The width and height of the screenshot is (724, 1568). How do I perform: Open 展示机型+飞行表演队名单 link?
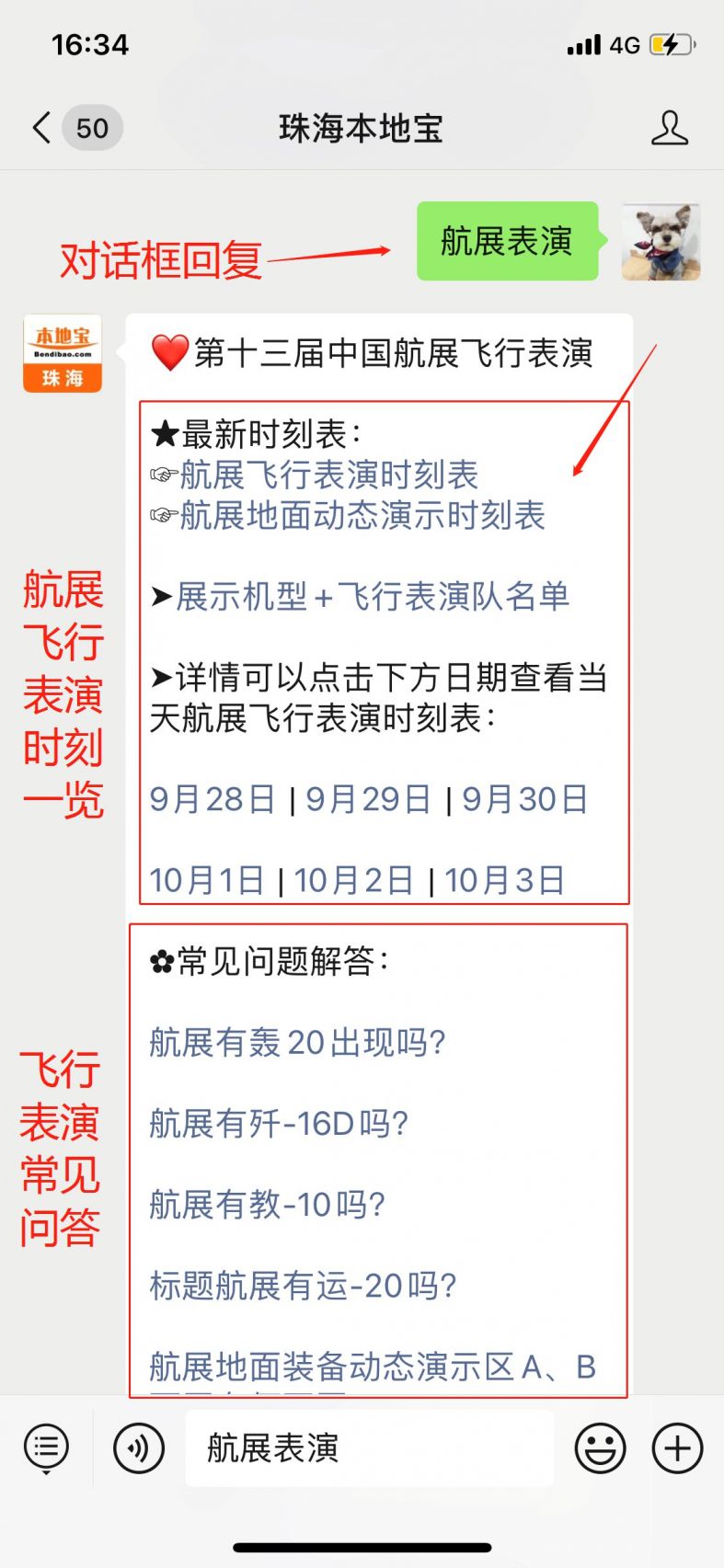pyautogui.click(x=372, y=597)
